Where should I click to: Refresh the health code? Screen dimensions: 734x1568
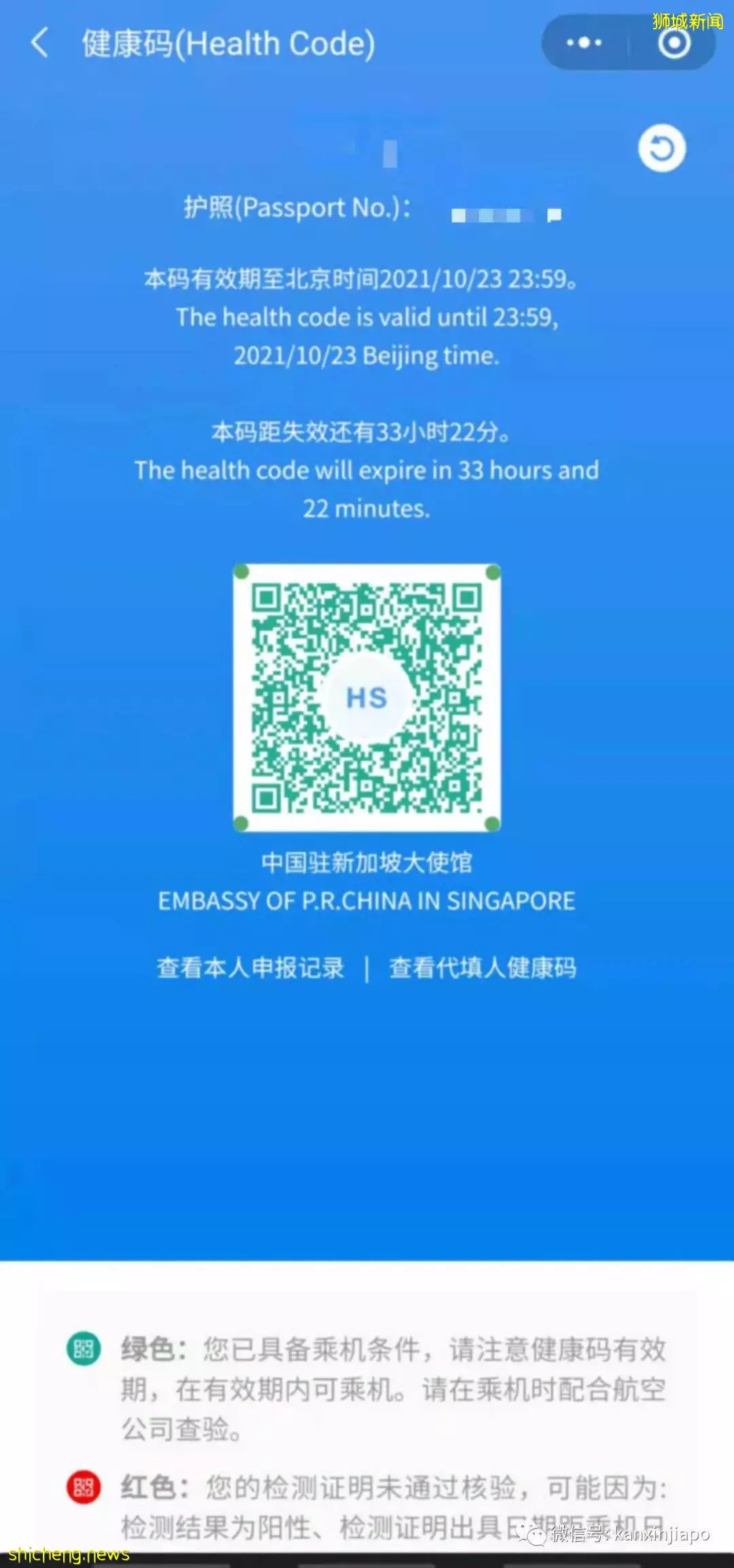(x=661, y=149)
